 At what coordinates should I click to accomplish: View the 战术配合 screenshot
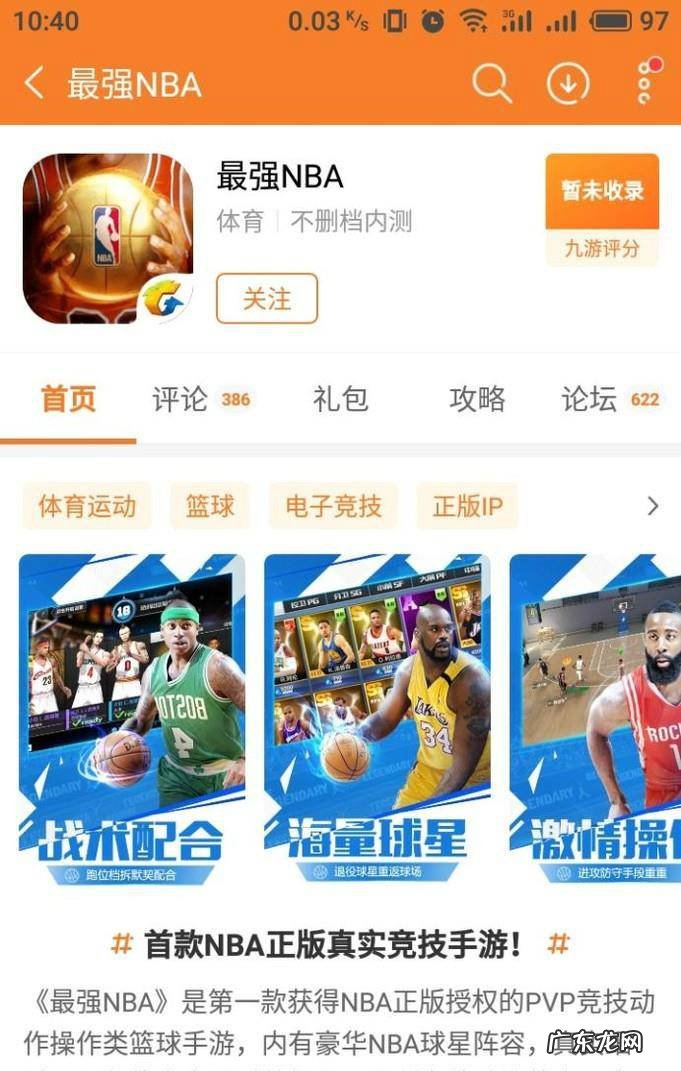click(131, 718)
